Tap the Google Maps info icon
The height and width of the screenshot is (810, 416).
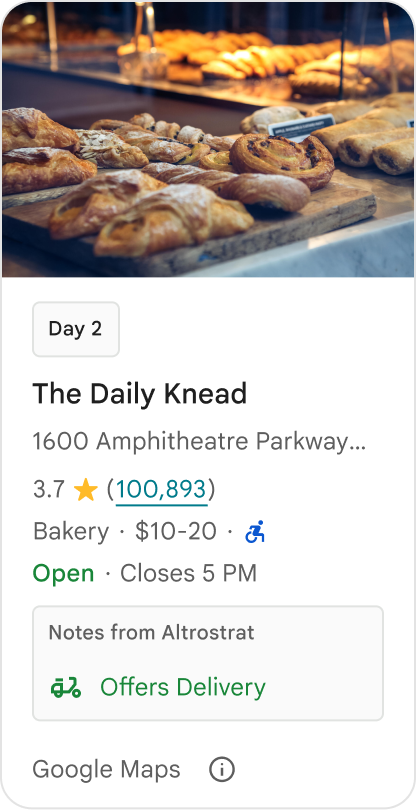(x=222, y=770)
